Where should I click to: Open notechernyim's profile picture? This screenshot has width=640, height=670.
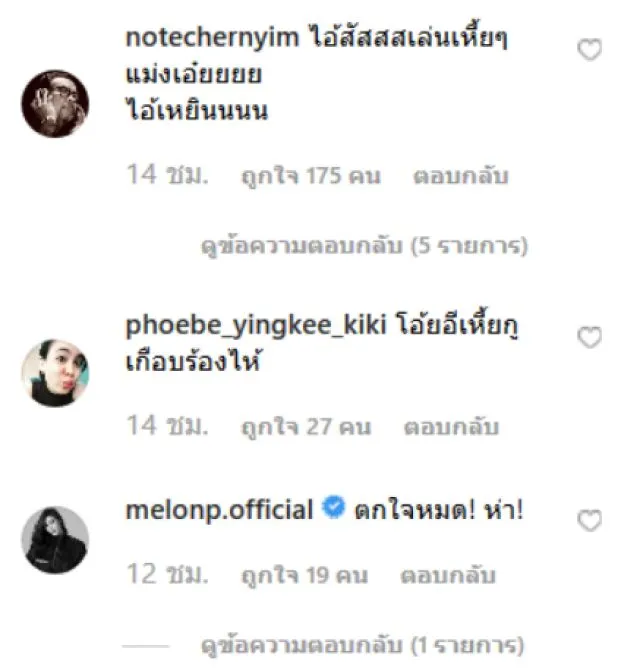[x=55, y=102]
